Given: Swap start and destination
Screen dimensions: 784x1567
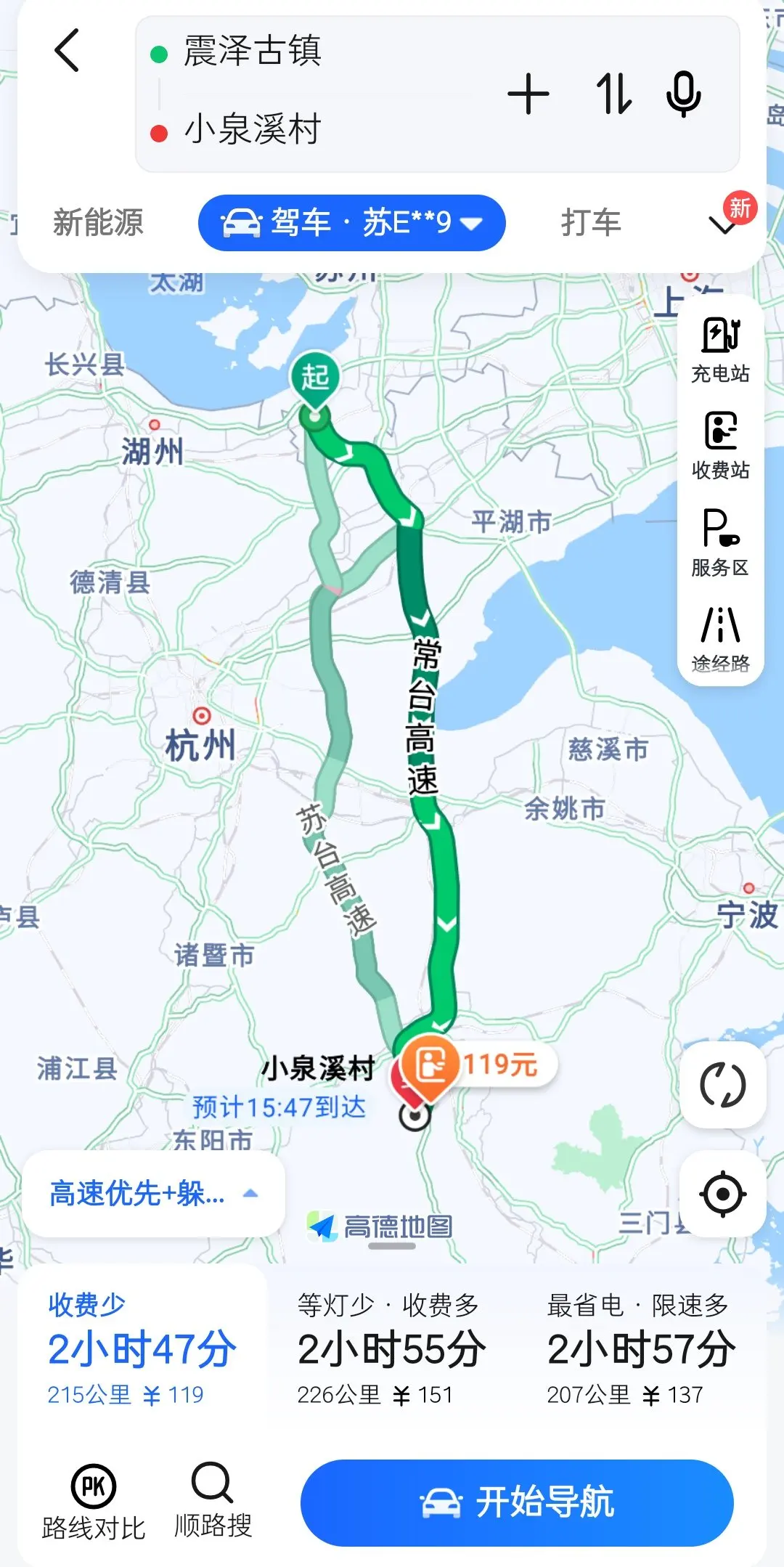Looking at the screenshot, I should [x=613, y=94].
